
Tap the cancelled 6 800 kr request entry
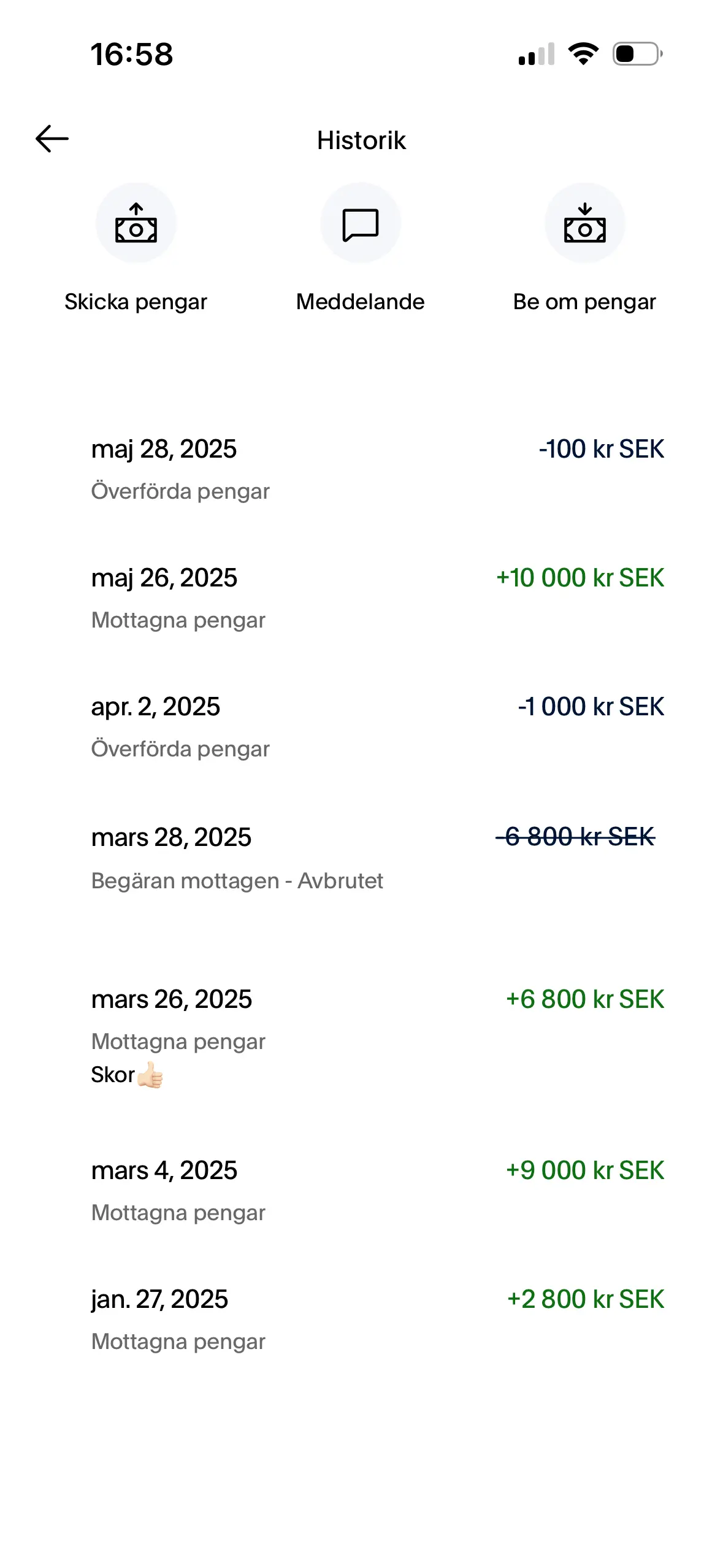click(x=361, y=858)
